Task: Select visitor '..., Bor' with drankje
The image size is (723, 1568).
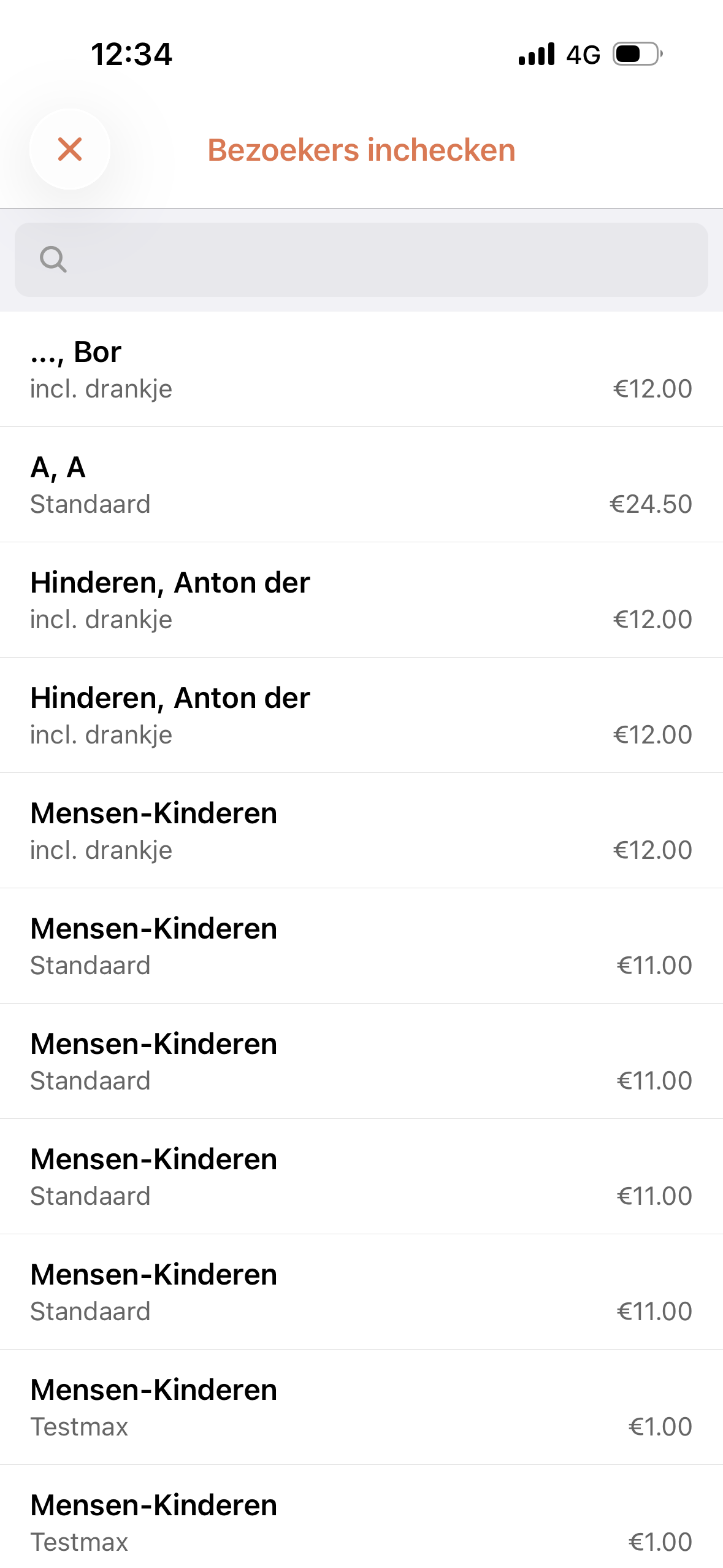Action: coord(362,368)
